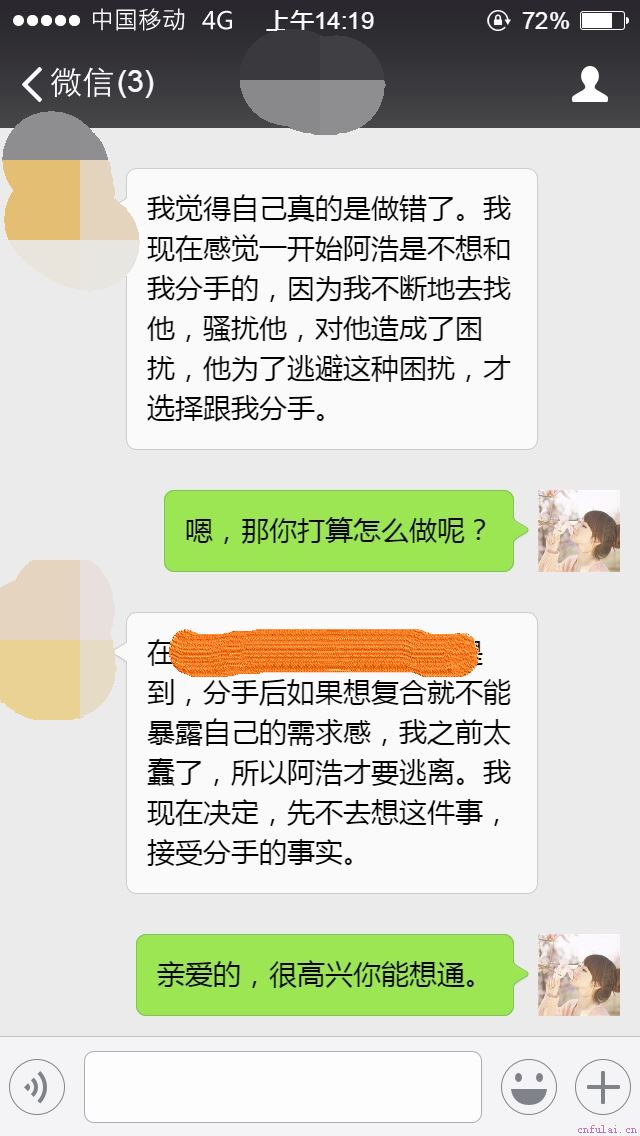The width and height of the screenshot is (640, 1136).
Task: Open the chat info profile icon
Action: coord(589,84)
